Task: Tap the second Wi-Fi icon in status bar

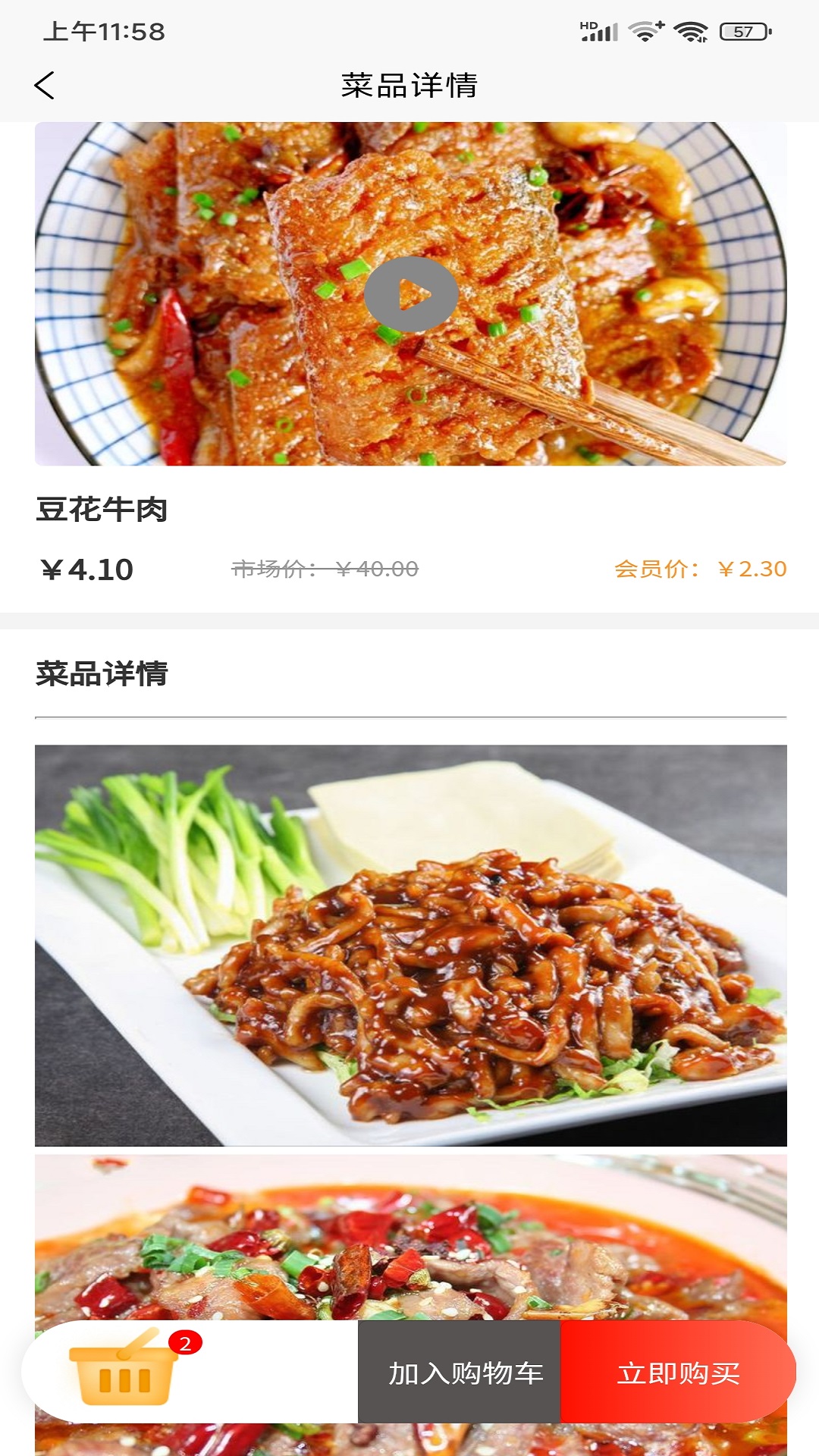Action: coord(691,29)
